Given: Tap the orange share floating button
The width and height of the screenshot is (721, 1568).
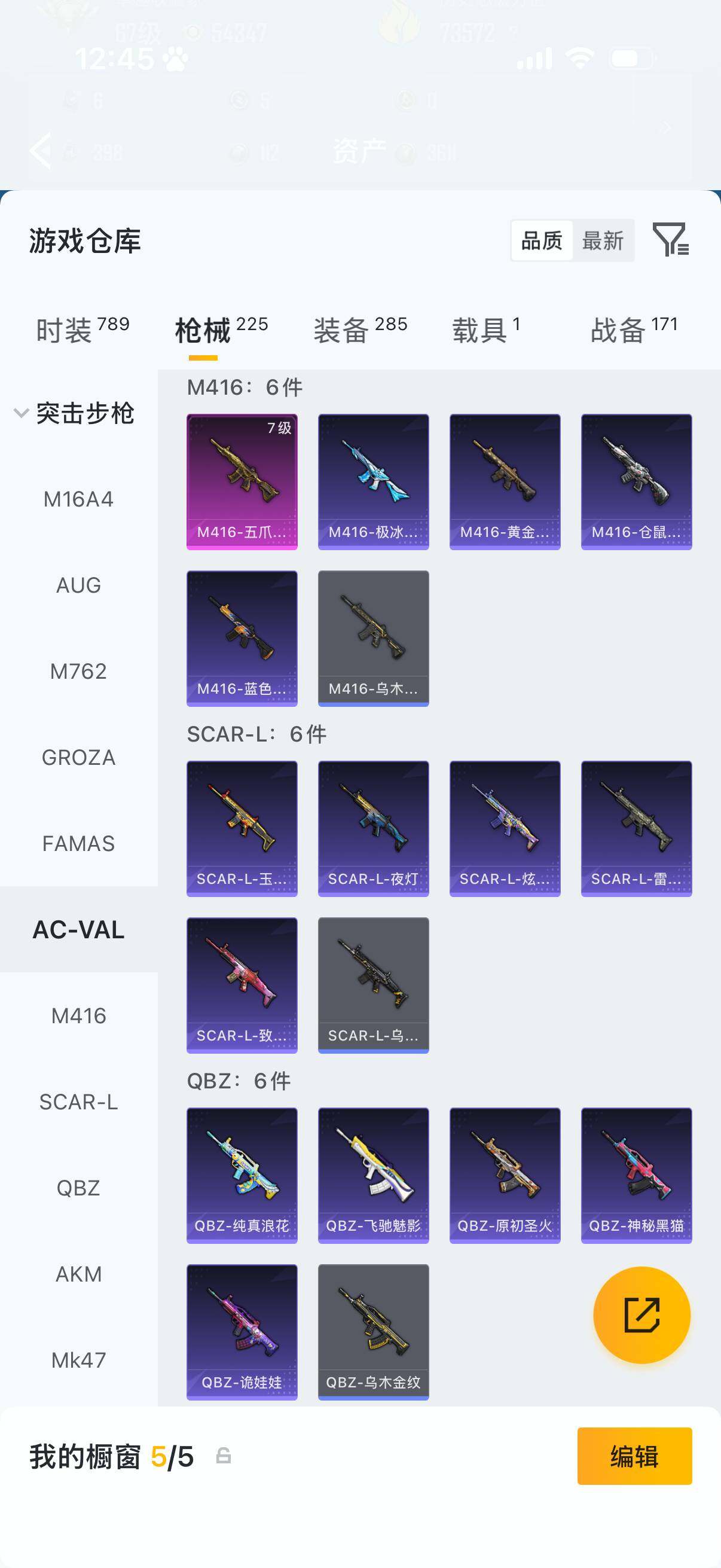Looking at the screenshot, I should (641, 1315).
